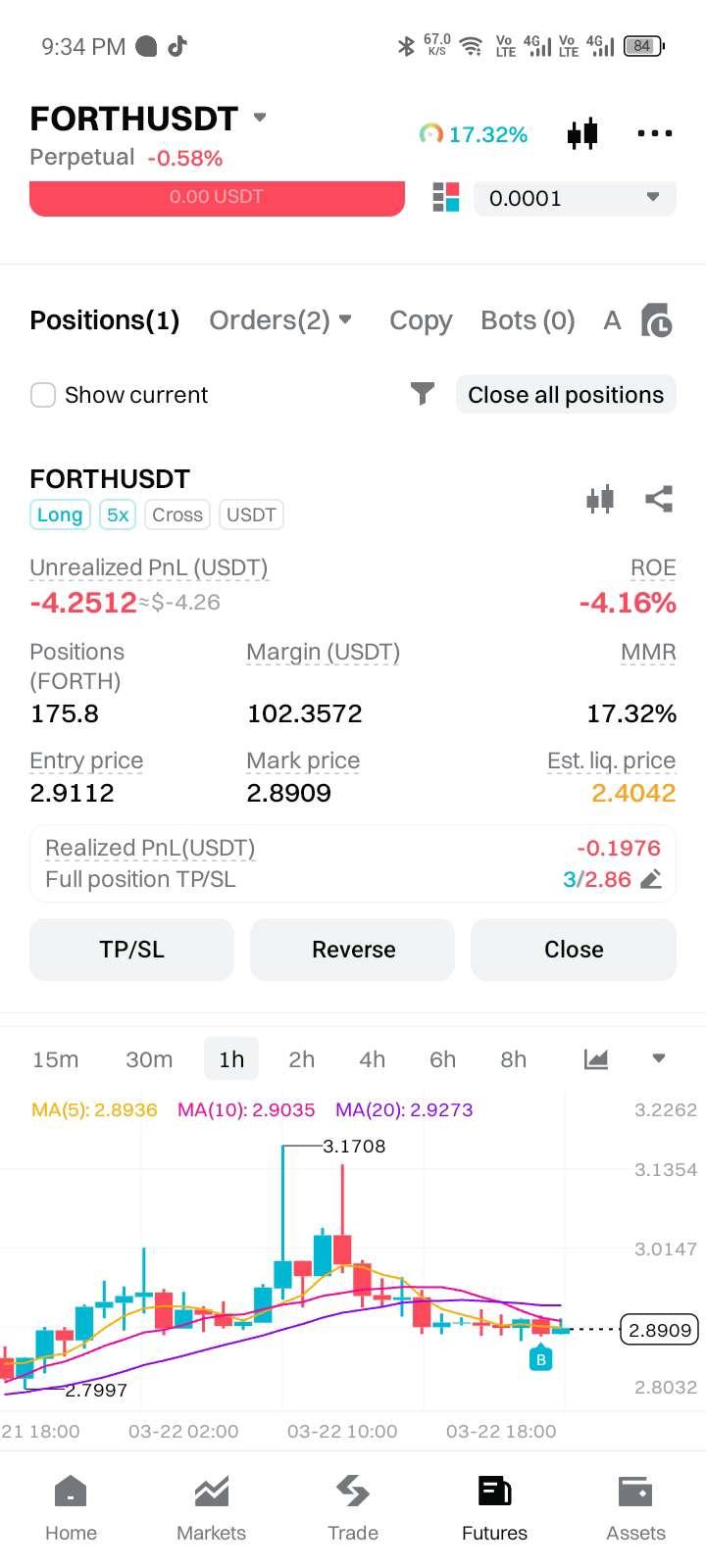Open the three-dot overflow menu
Screen dimensions: 706x1568
(654, 133)
